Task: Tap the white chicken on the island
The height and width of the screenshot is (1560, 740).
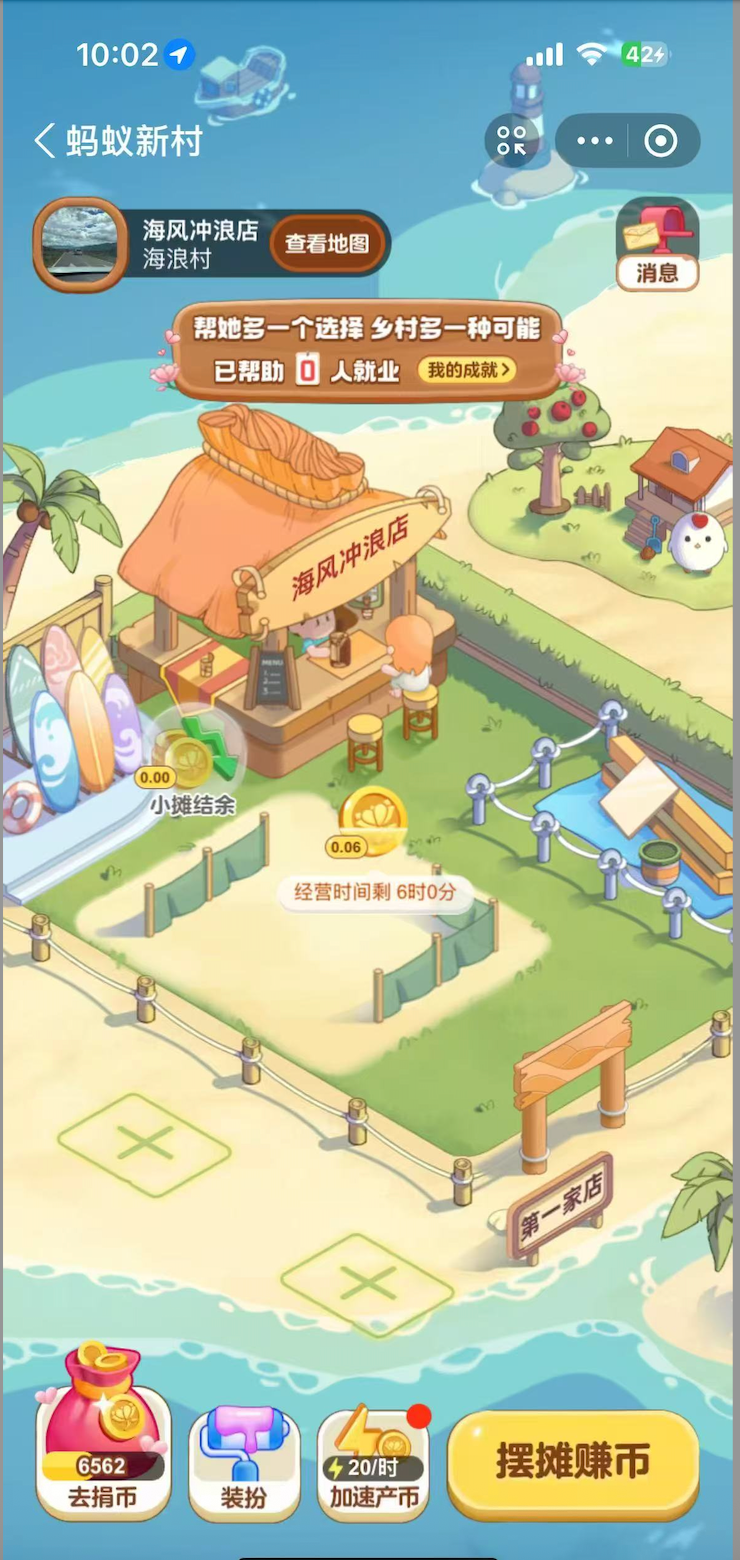Action: coord(697,542)
